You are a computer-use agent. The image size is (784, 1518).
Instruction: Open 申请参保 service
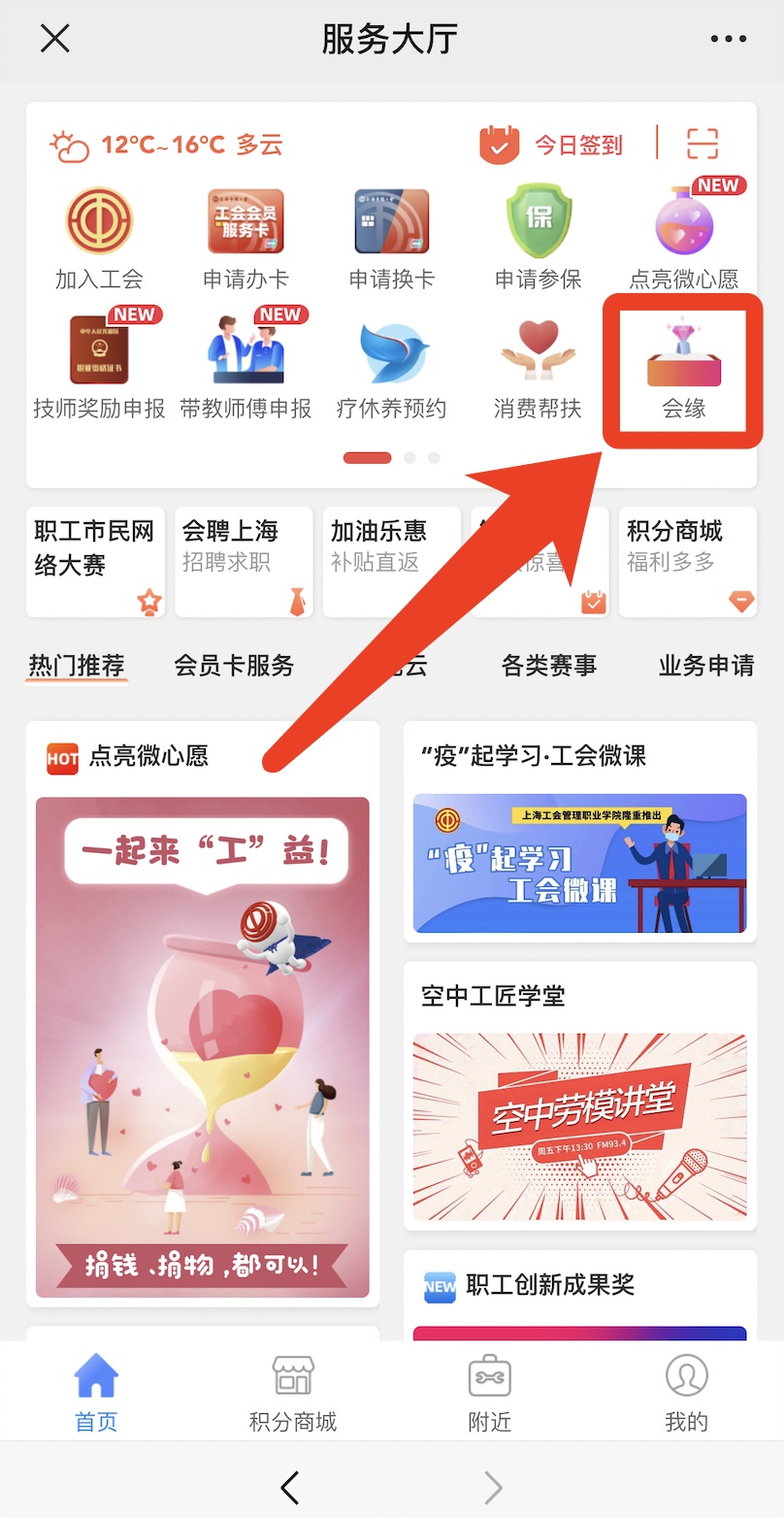pyautogui.click(x=539, y=238)
